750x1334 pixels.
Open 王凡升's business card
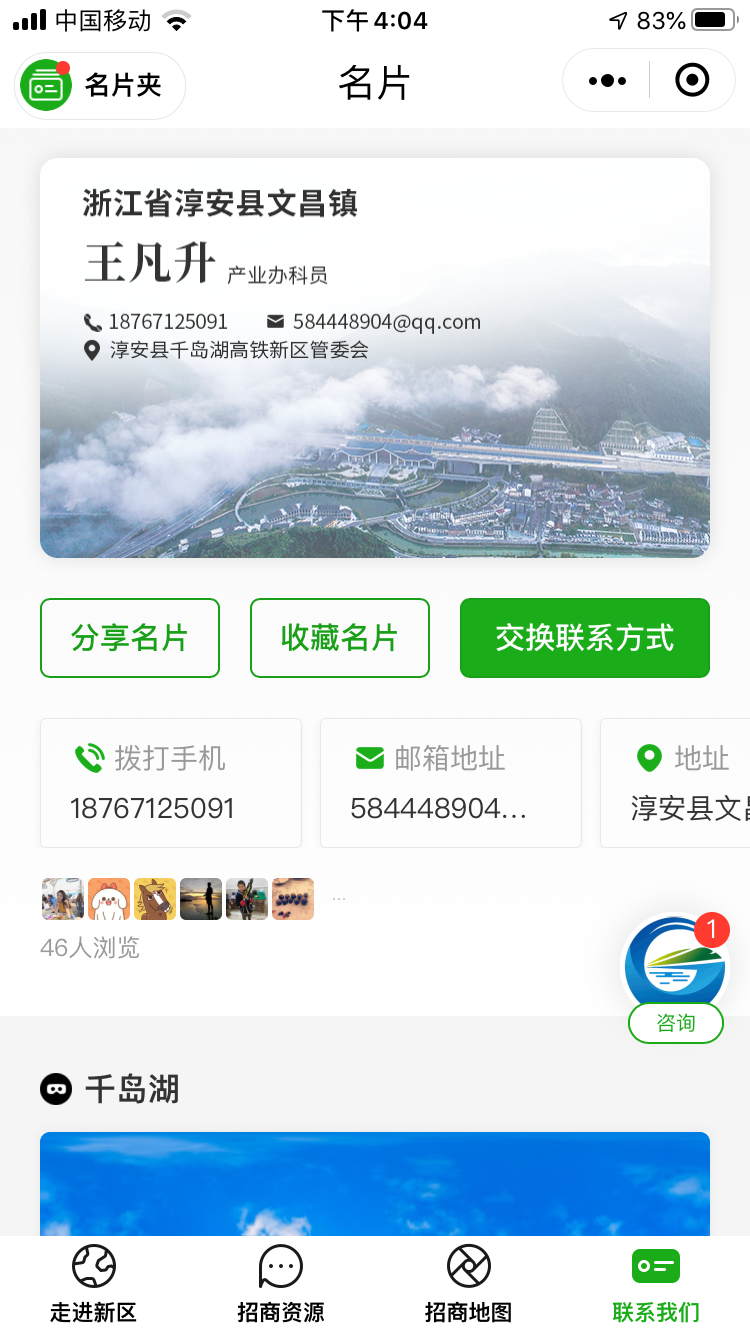point(375,357)
